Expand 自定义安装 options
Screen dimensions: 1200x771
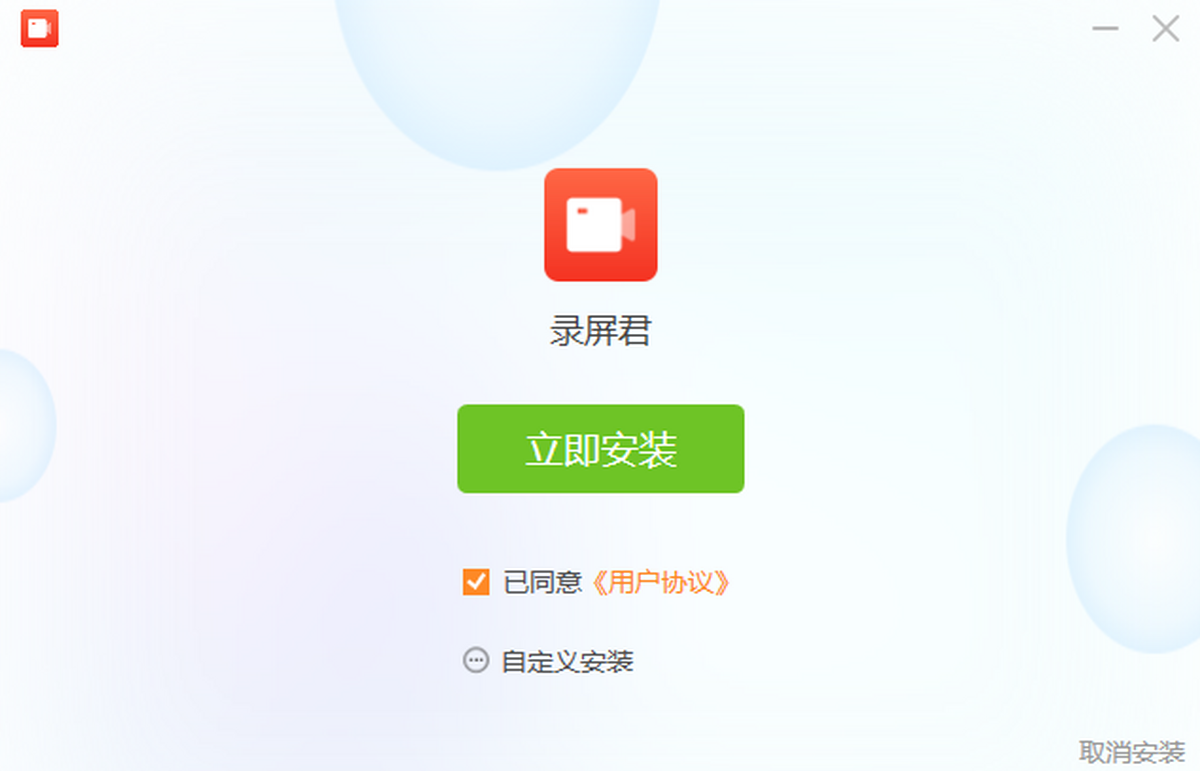[x=548, y=661]
